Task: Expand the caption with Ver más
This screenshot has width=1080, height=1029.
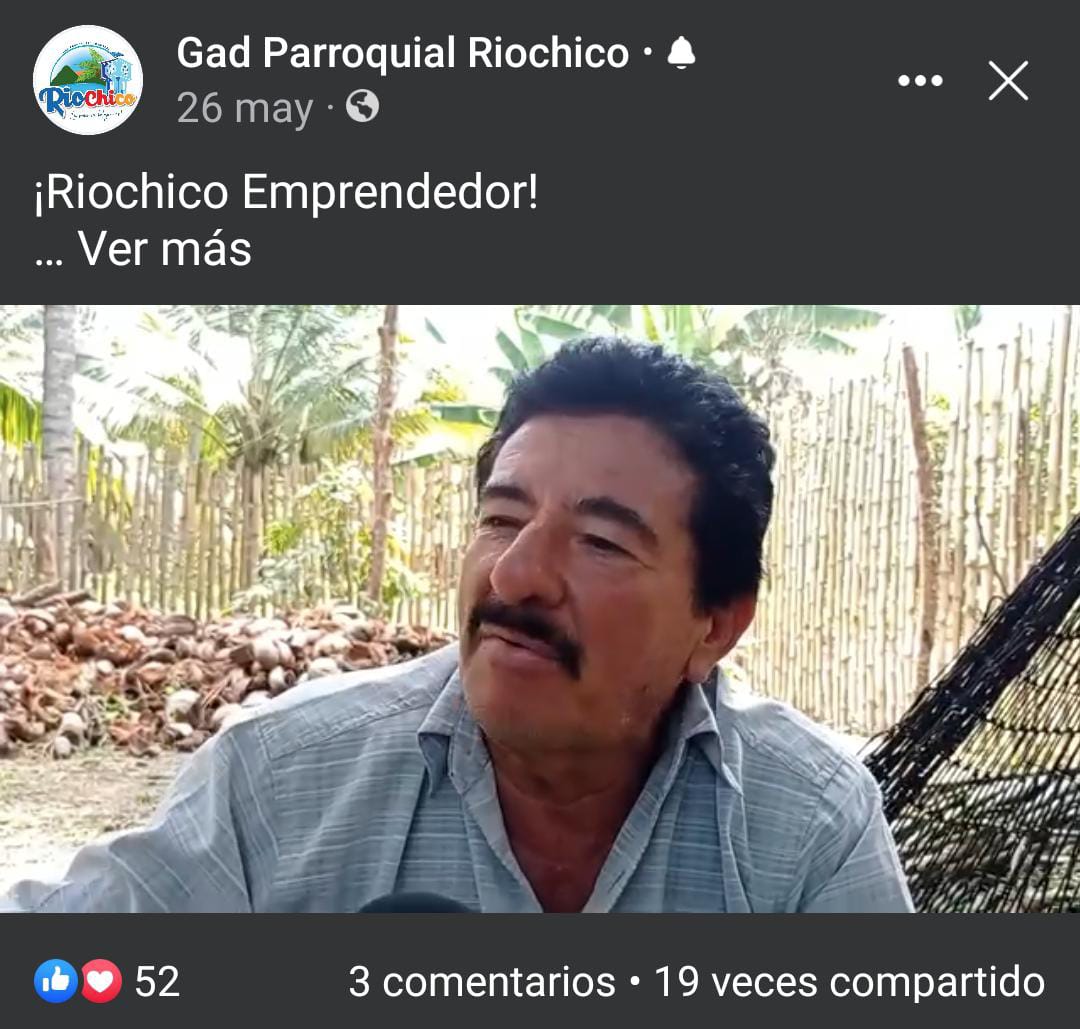Action: (x=165, y=249)
